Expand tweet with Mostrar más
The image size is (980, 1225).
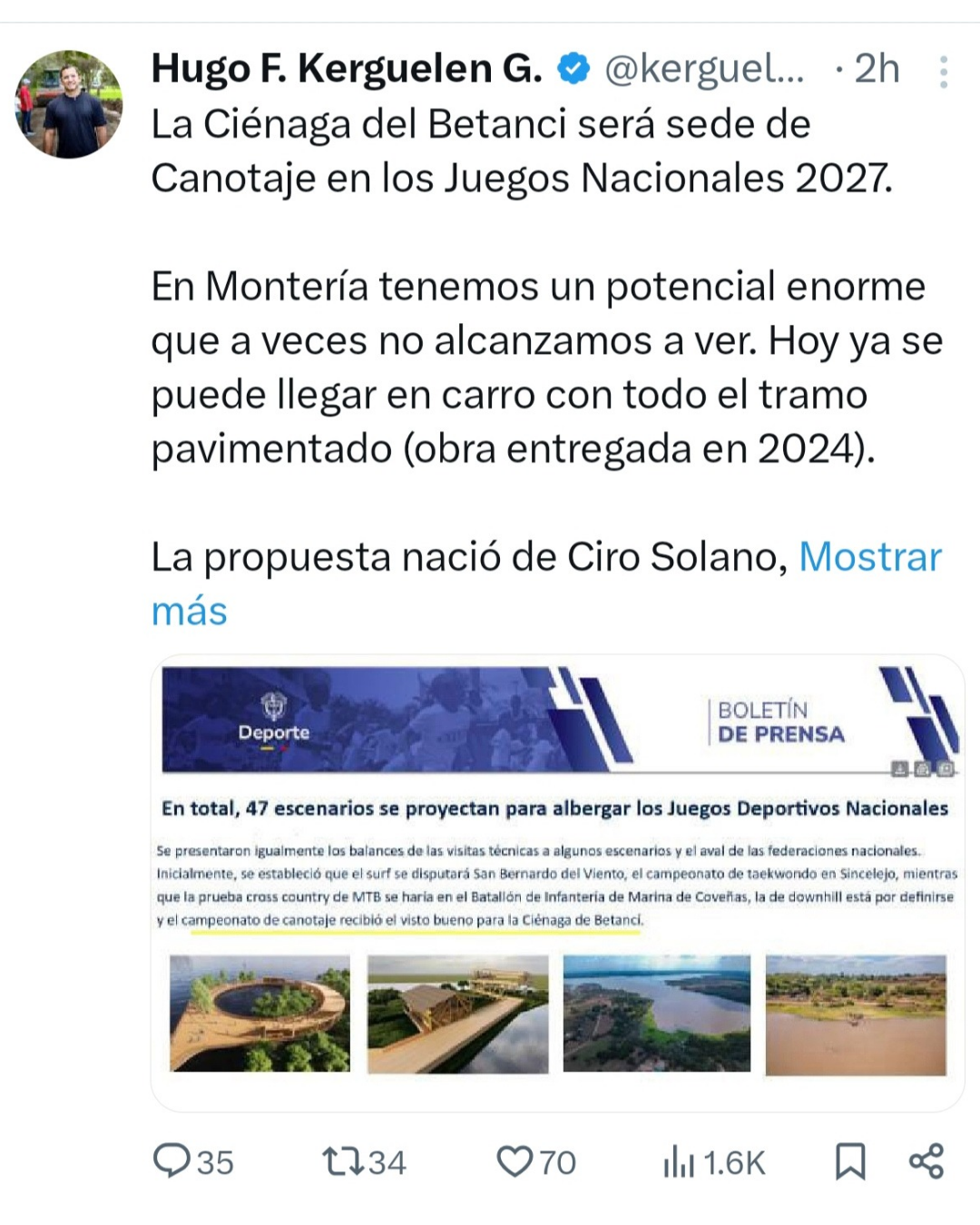coord(869,557)
